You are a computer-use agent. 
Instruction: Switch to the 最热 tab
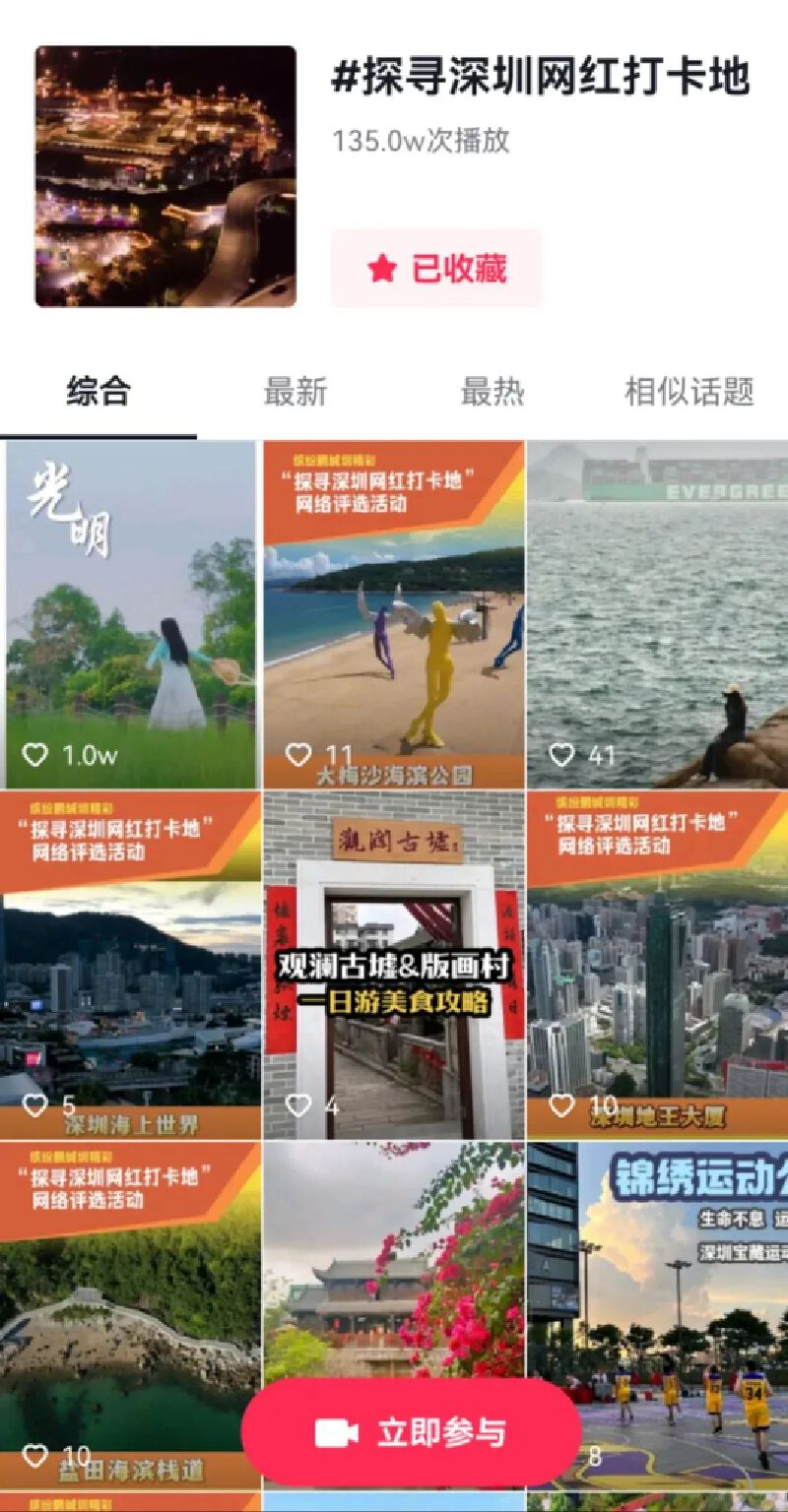point(492,392)
